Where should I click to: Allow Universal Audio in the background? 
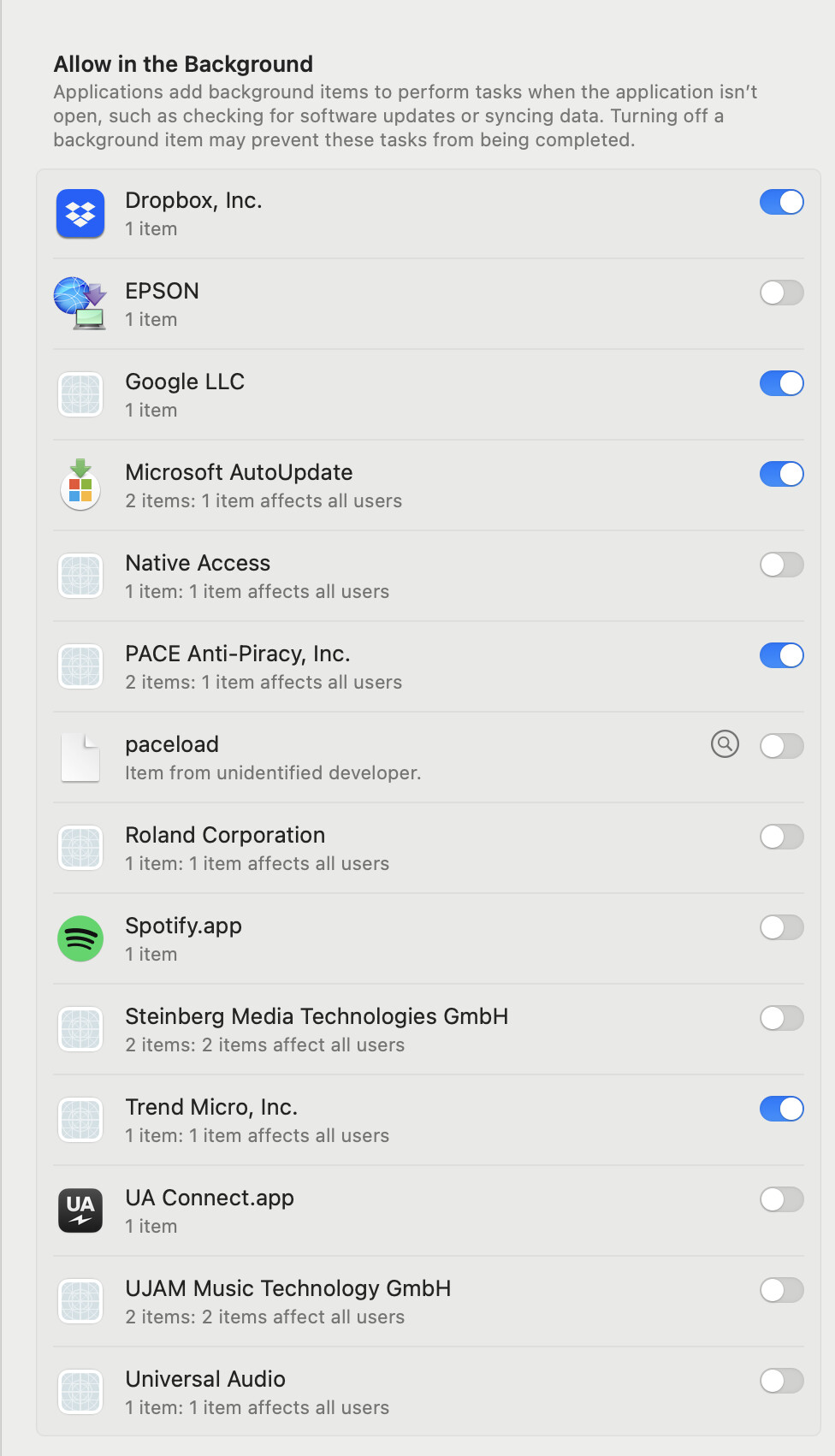click(x=781, y=1381)
